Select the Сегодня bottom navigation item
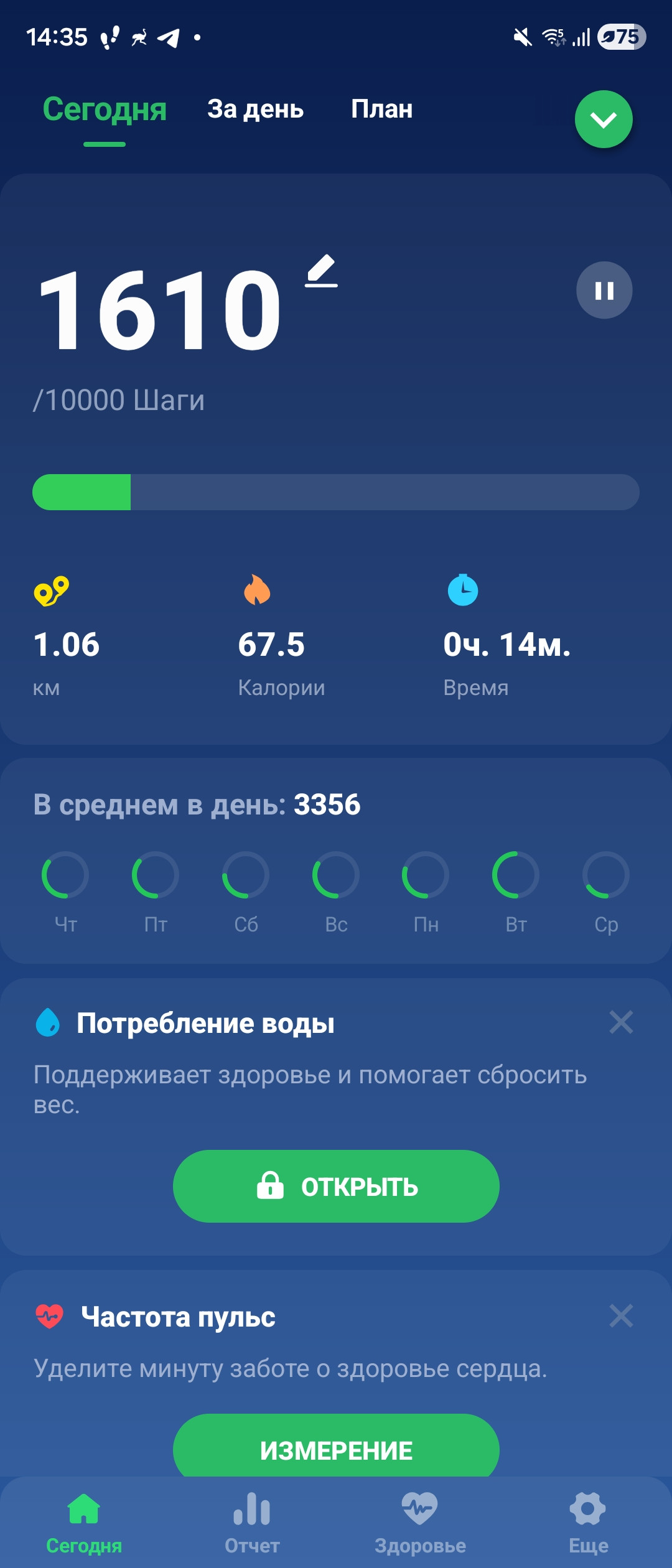Image resolution: width=672 pixels, height=1568 pixels. (x=84, y=1523)
